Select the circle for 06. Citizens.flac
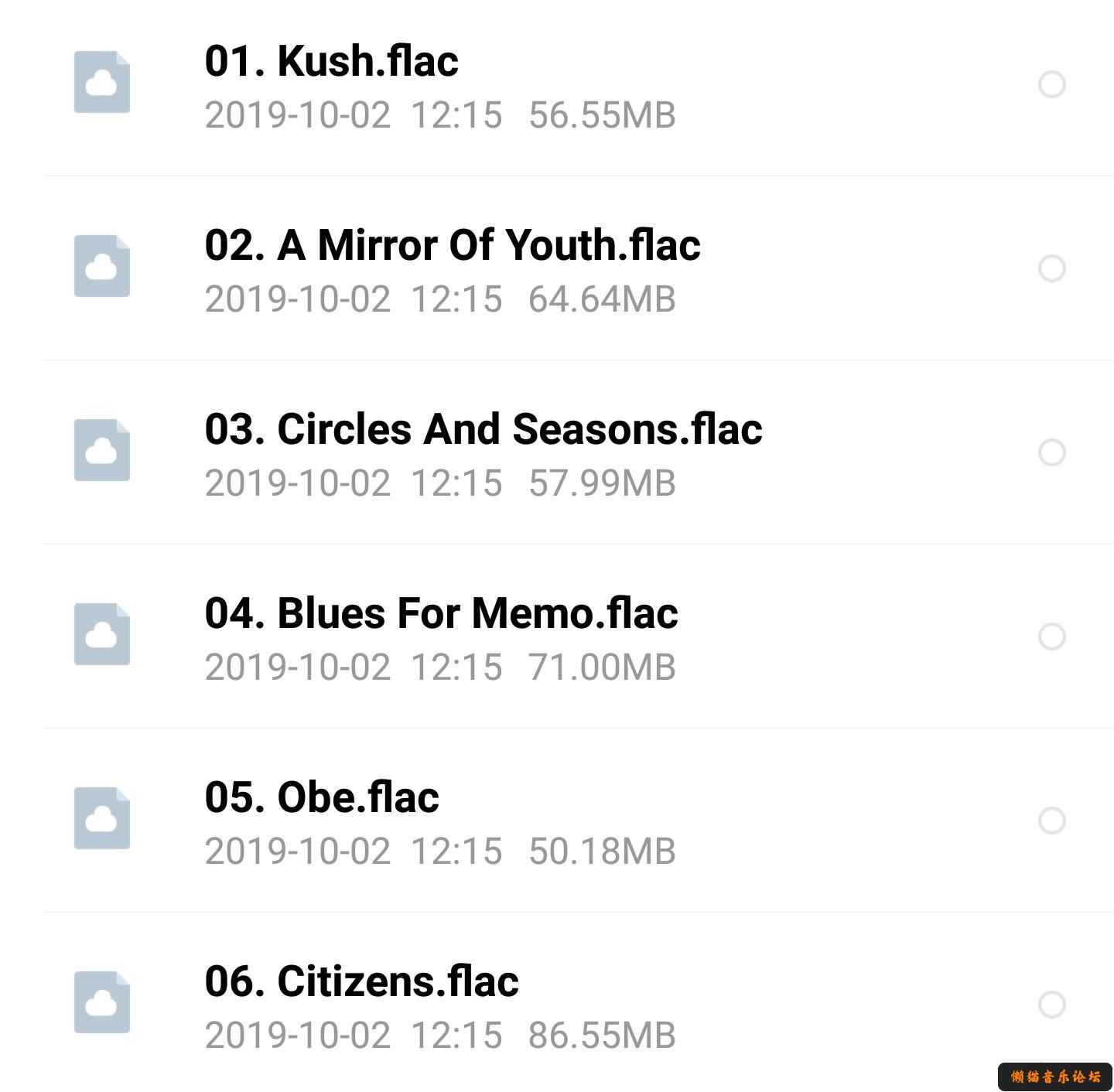The height and width of the screenshot is (1092, 1114). coord(1051,1005)
